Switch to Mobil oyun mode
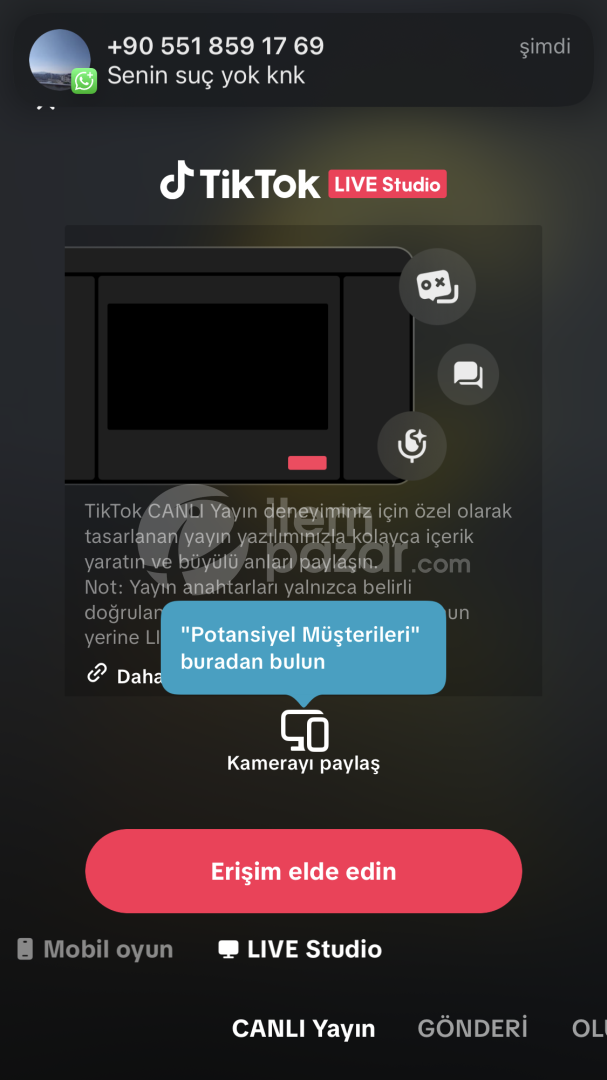 pos(94,949)
